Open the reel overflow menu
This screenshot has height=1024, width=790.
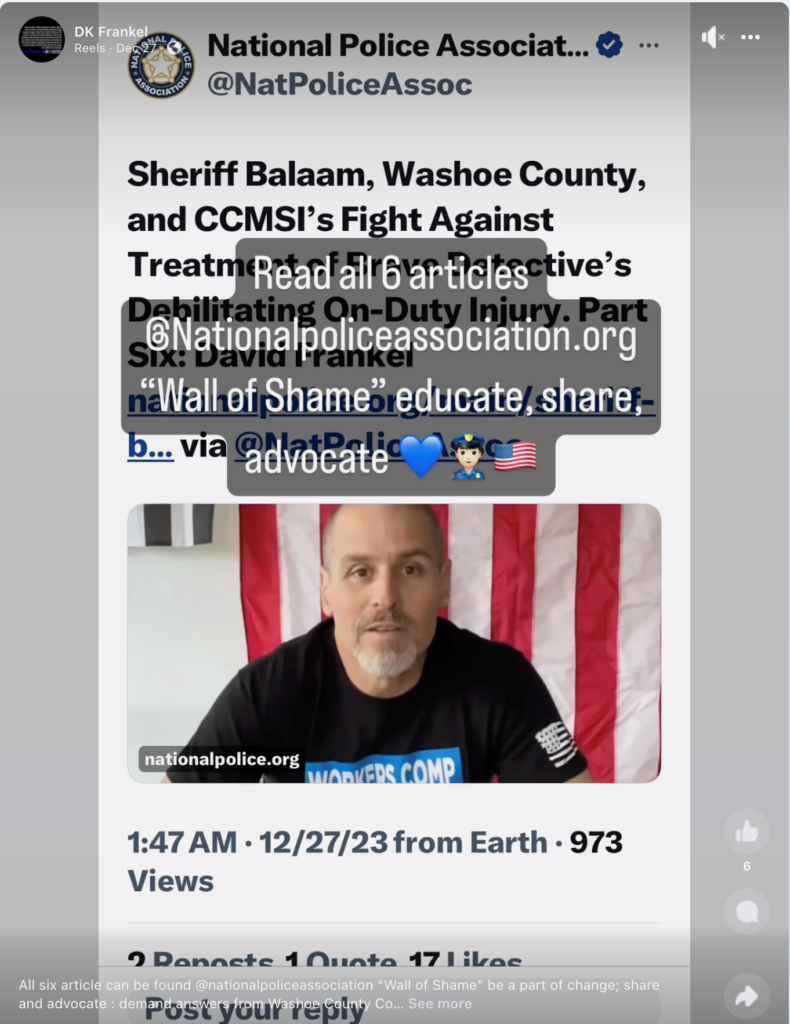click(751, 37)
